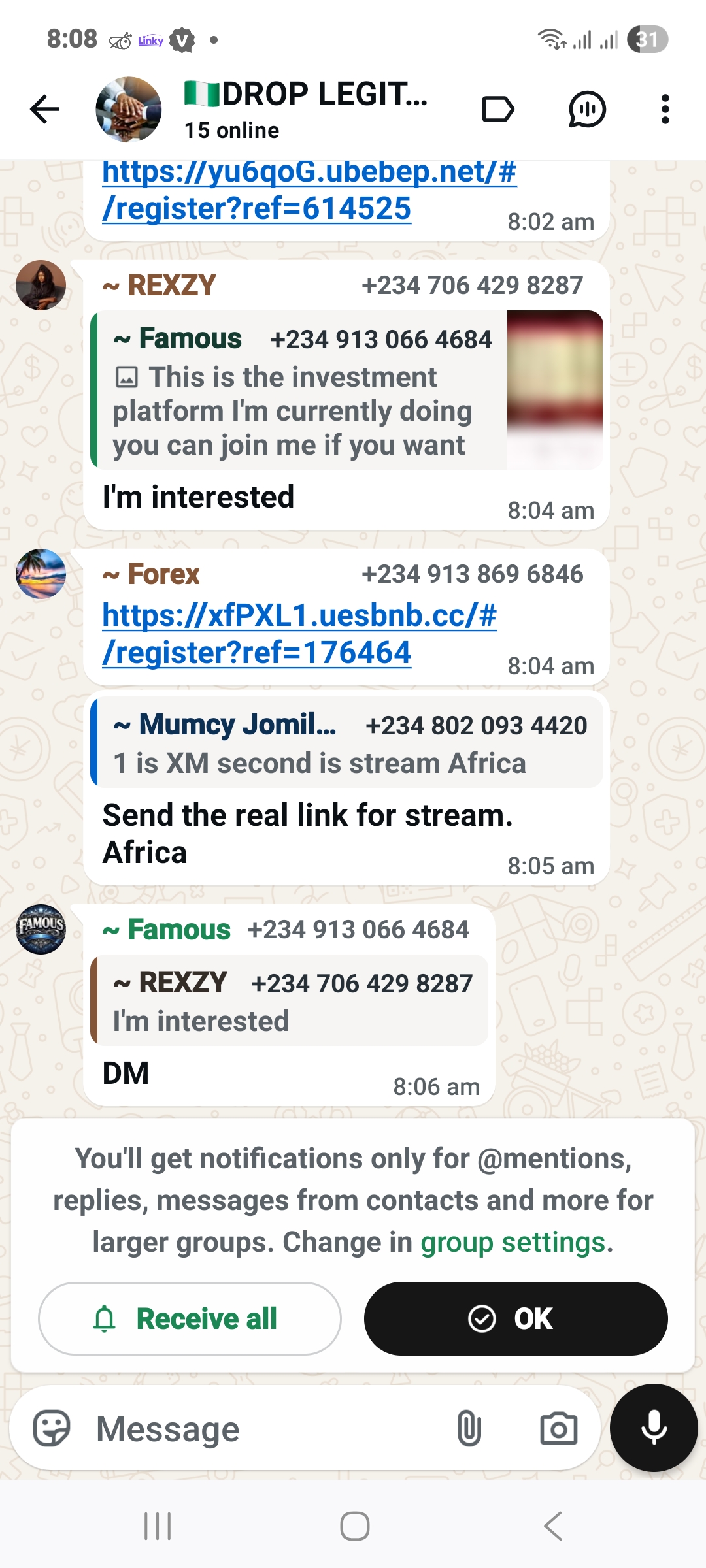Jump to Mumcy Jomil's quoted message

[346, 743]
